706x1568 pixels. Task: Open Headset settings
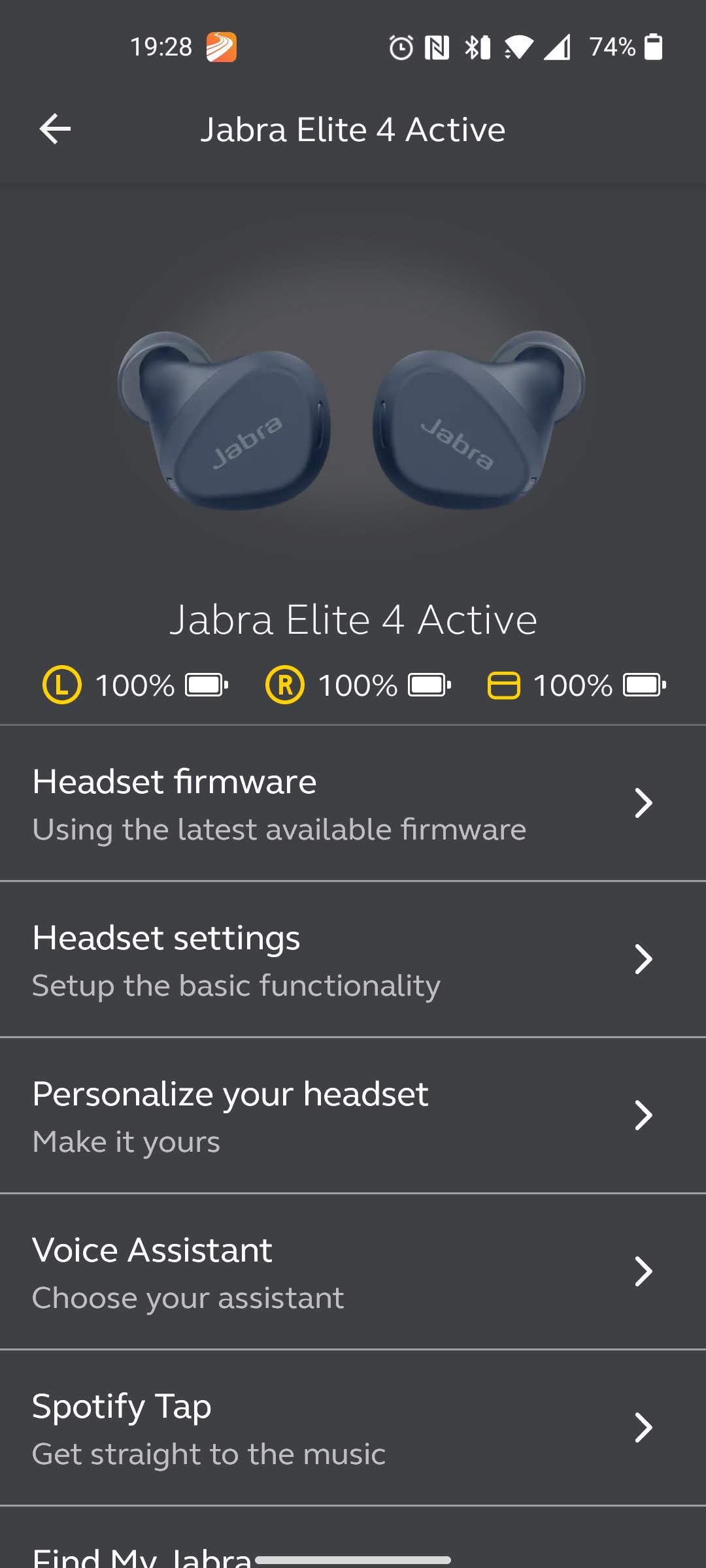(x=353, y=959)
